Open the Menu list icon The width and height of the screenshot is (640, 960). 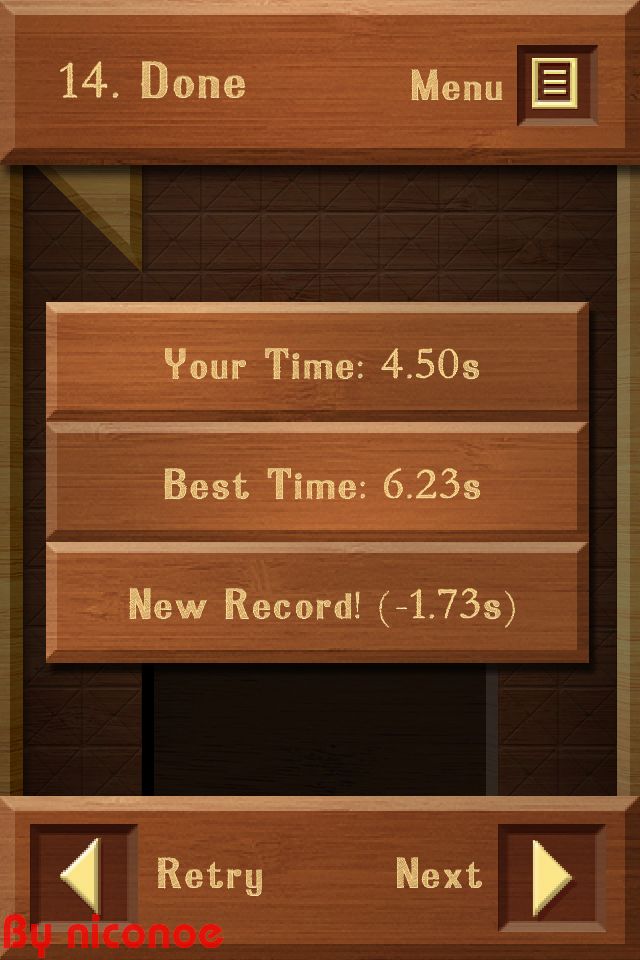[556, 84]
